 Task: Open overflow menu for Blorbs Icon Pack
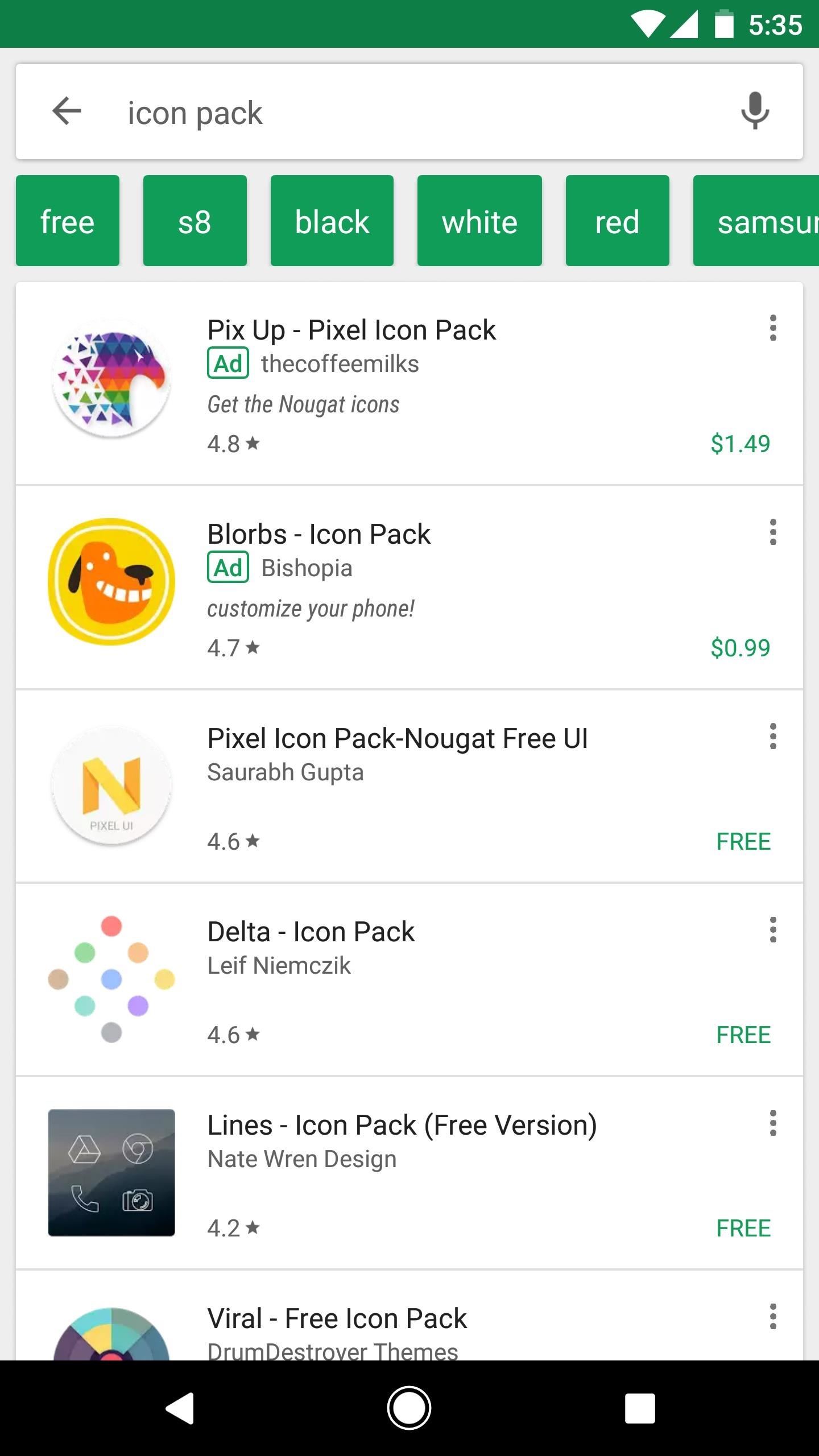[773, 533]
